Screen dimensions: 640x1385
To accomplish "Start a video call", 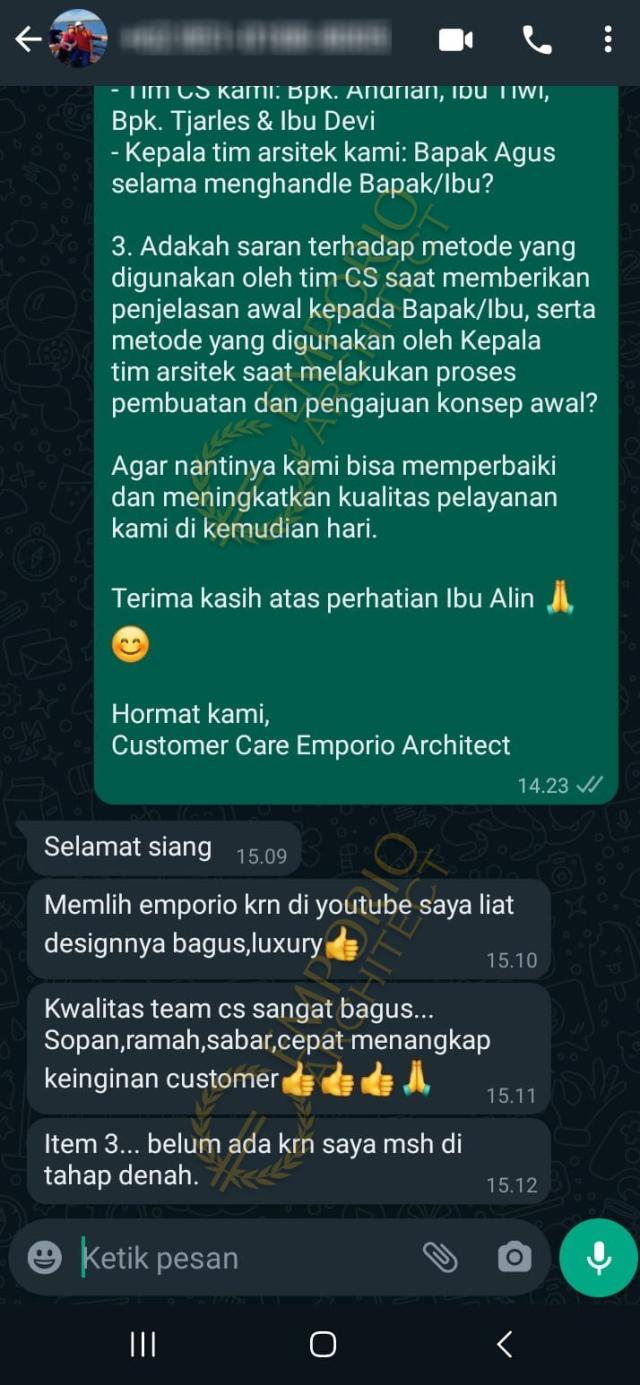I will point(456,39).
